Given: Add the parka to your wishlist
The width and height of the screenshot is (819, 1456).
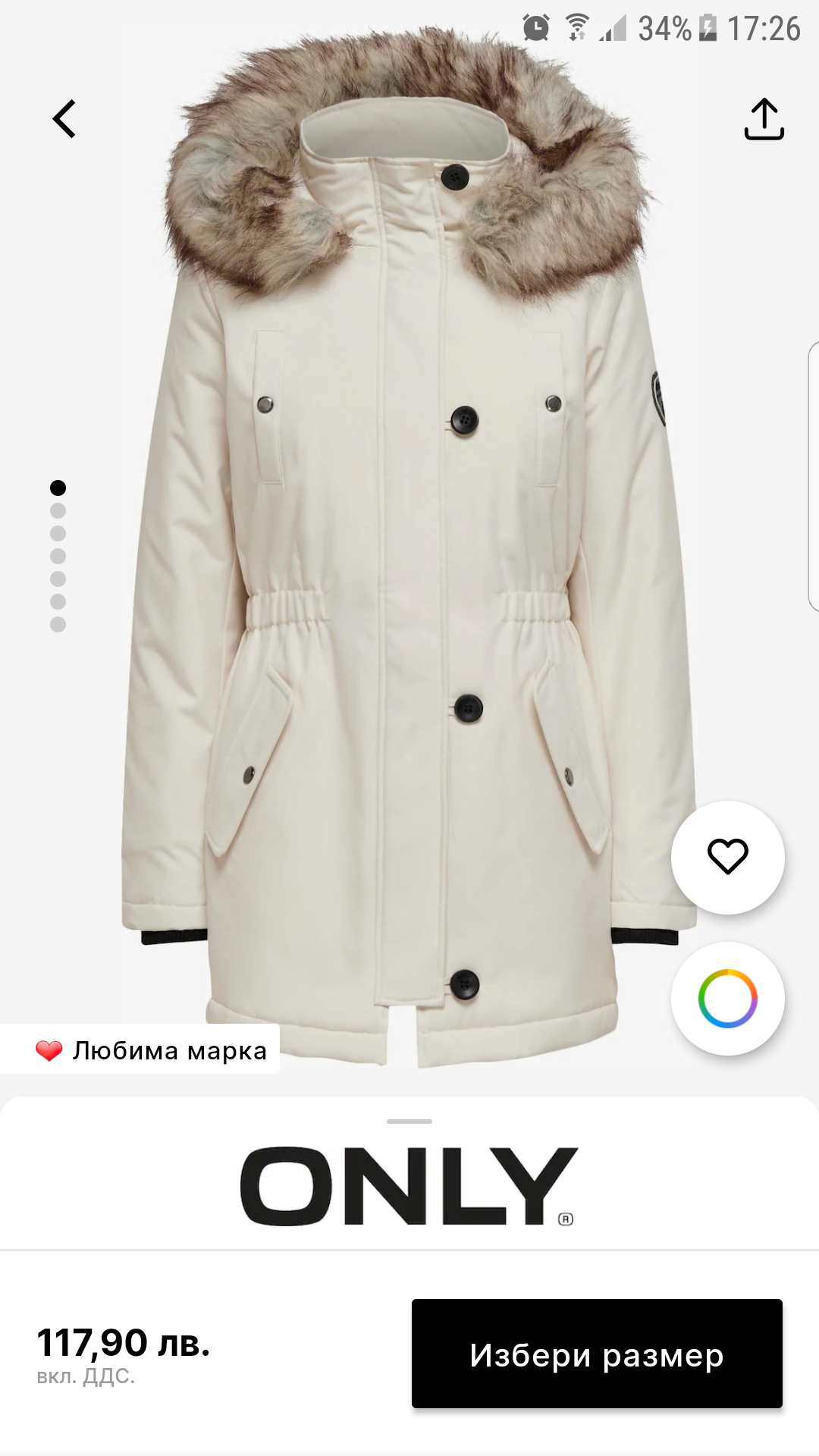Looking at the screenshot, I should (727, 857).
